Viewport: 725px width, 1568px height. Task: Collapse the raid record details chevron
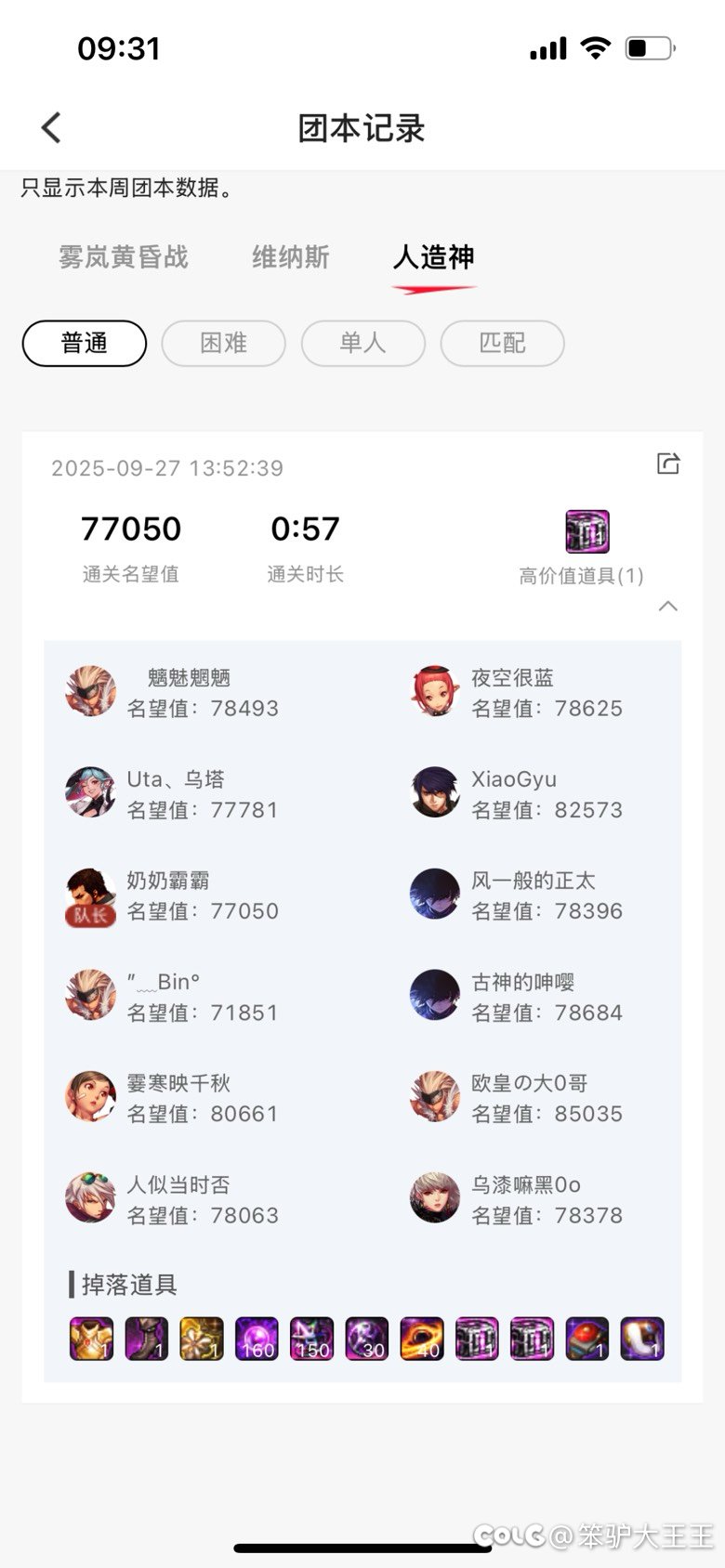pyautogui.click(x=667, y=607)
